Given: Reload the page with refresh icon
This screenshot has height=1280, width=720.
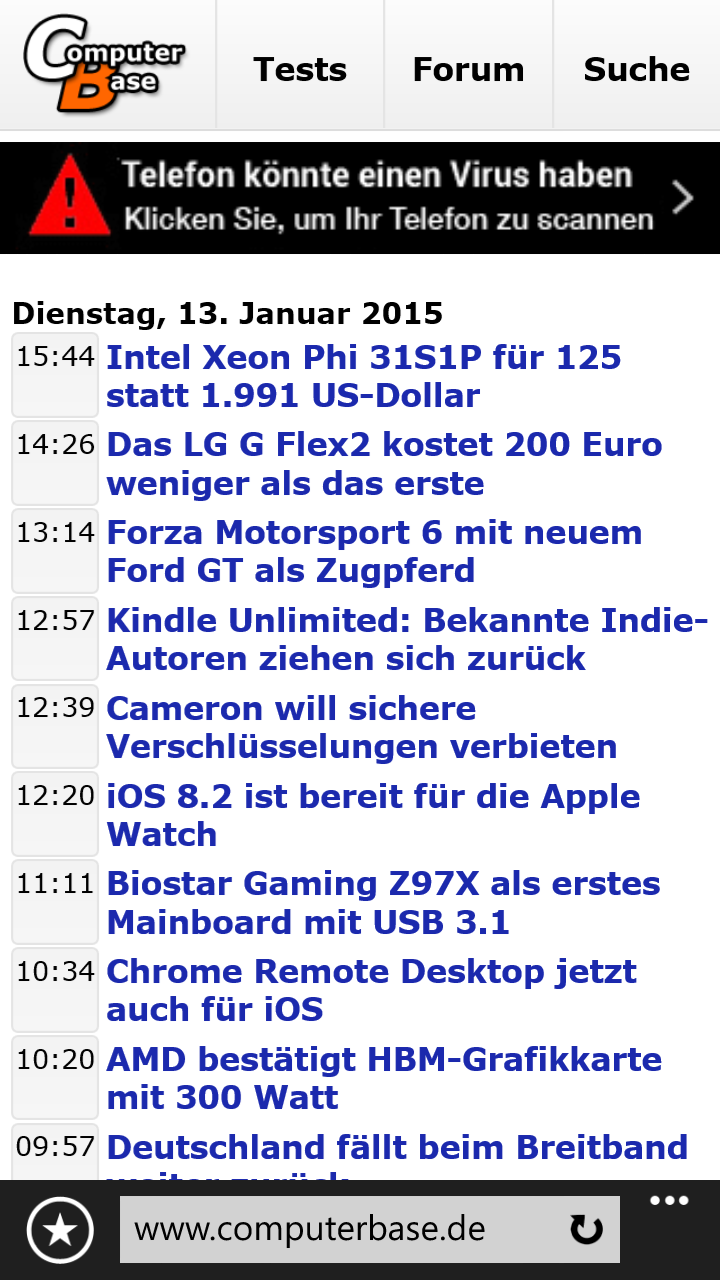Looking at the screenshot, I should [x=586, y=1229].
